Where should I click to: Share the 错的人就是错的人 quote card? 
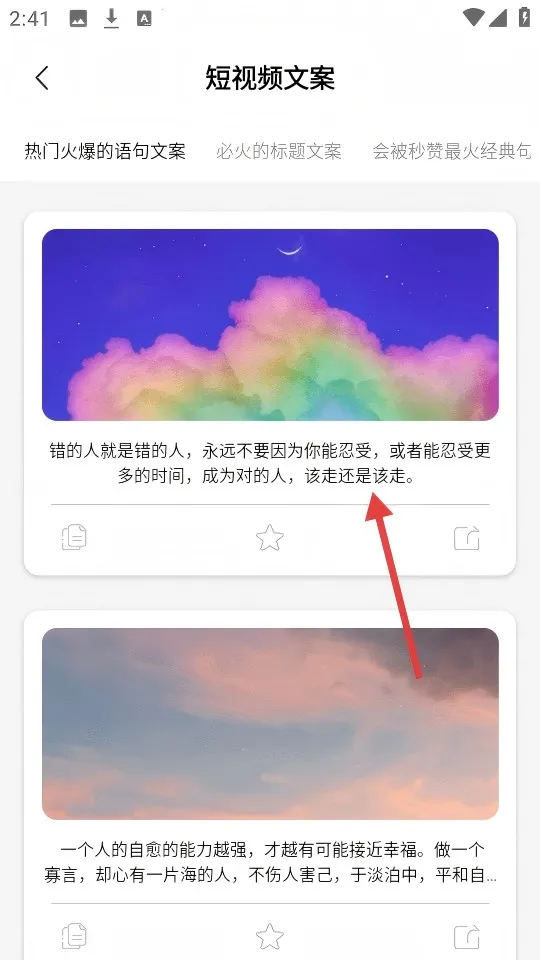pos(467,538)
